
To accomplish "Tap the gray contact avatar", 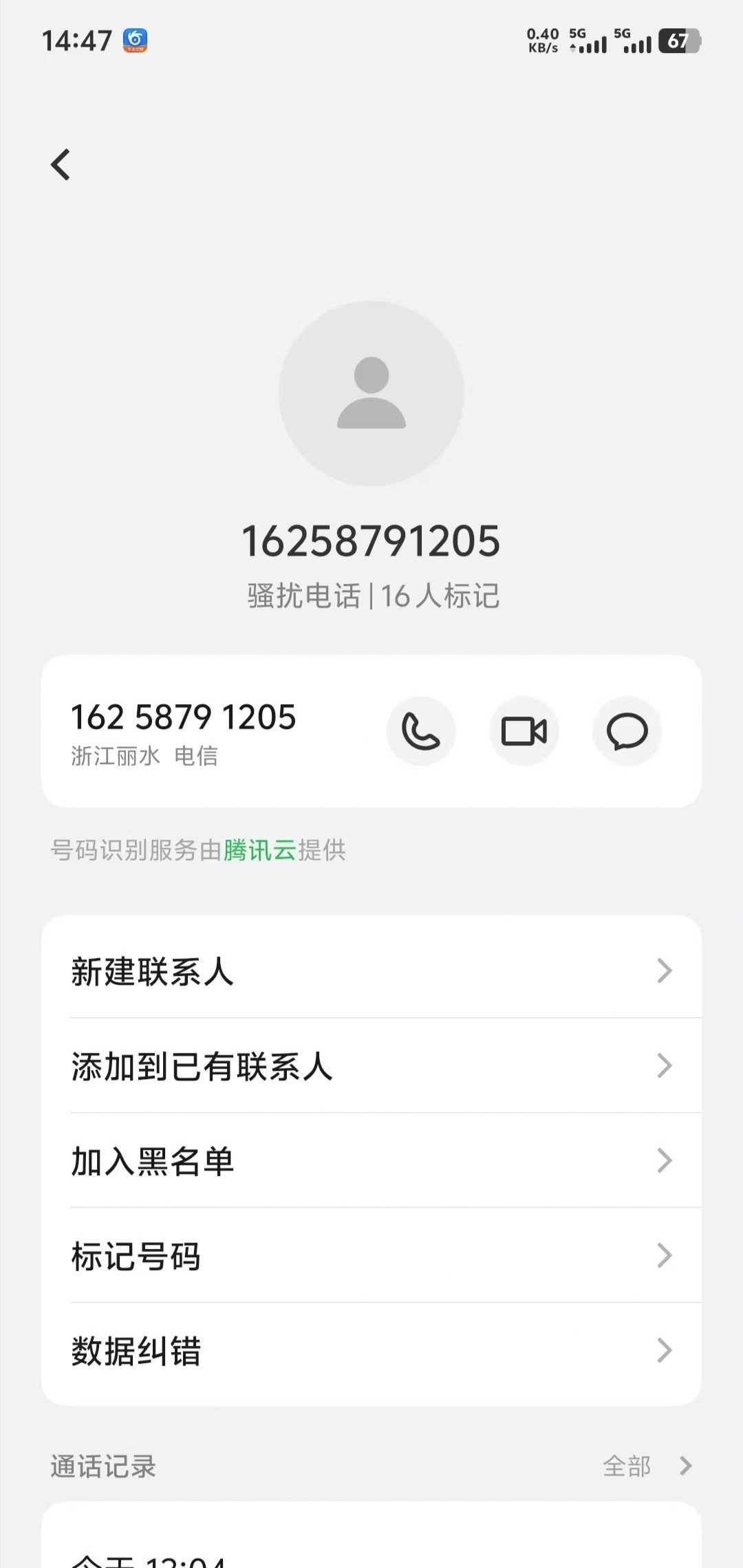I will click(x=371, y=393).
